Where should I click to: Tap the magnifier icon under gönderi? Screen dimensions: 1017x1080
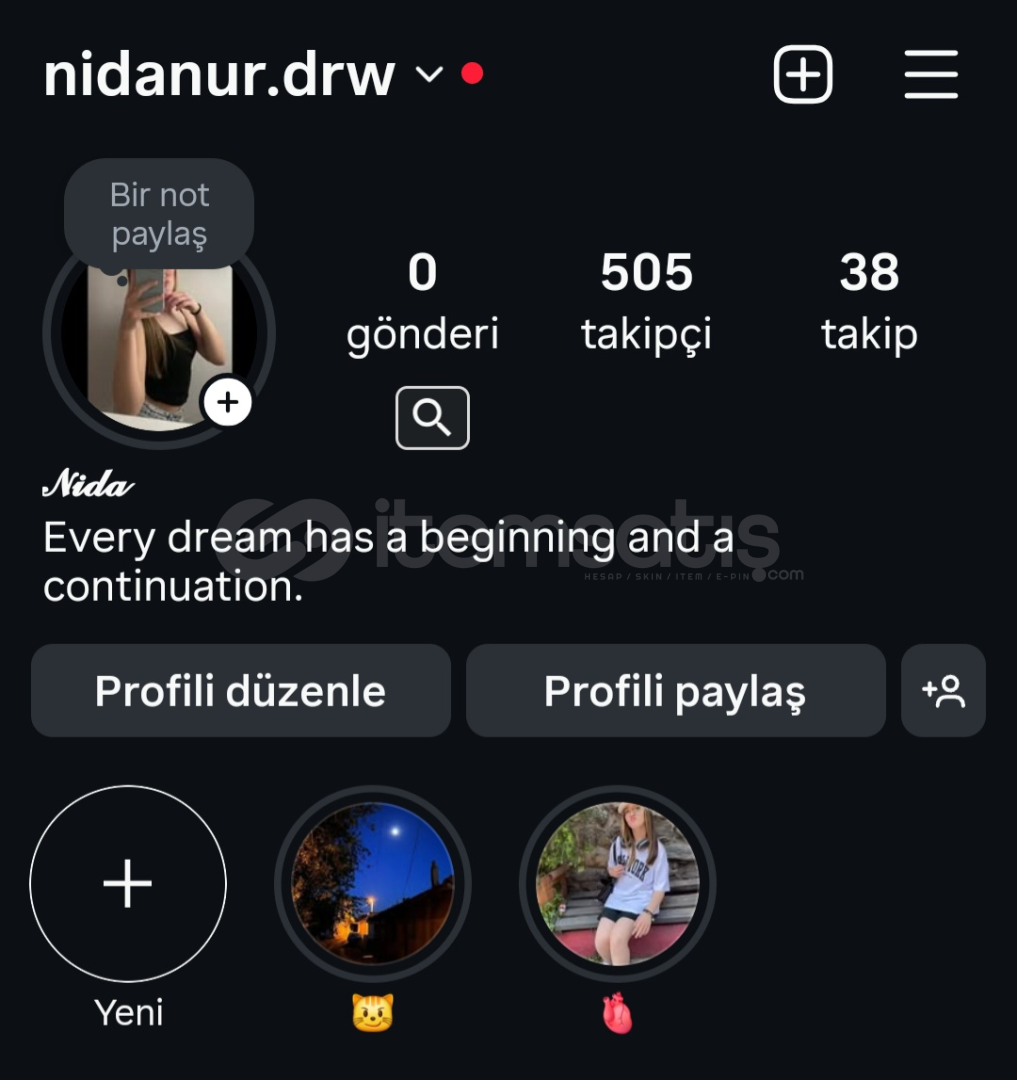coord(432,418)
